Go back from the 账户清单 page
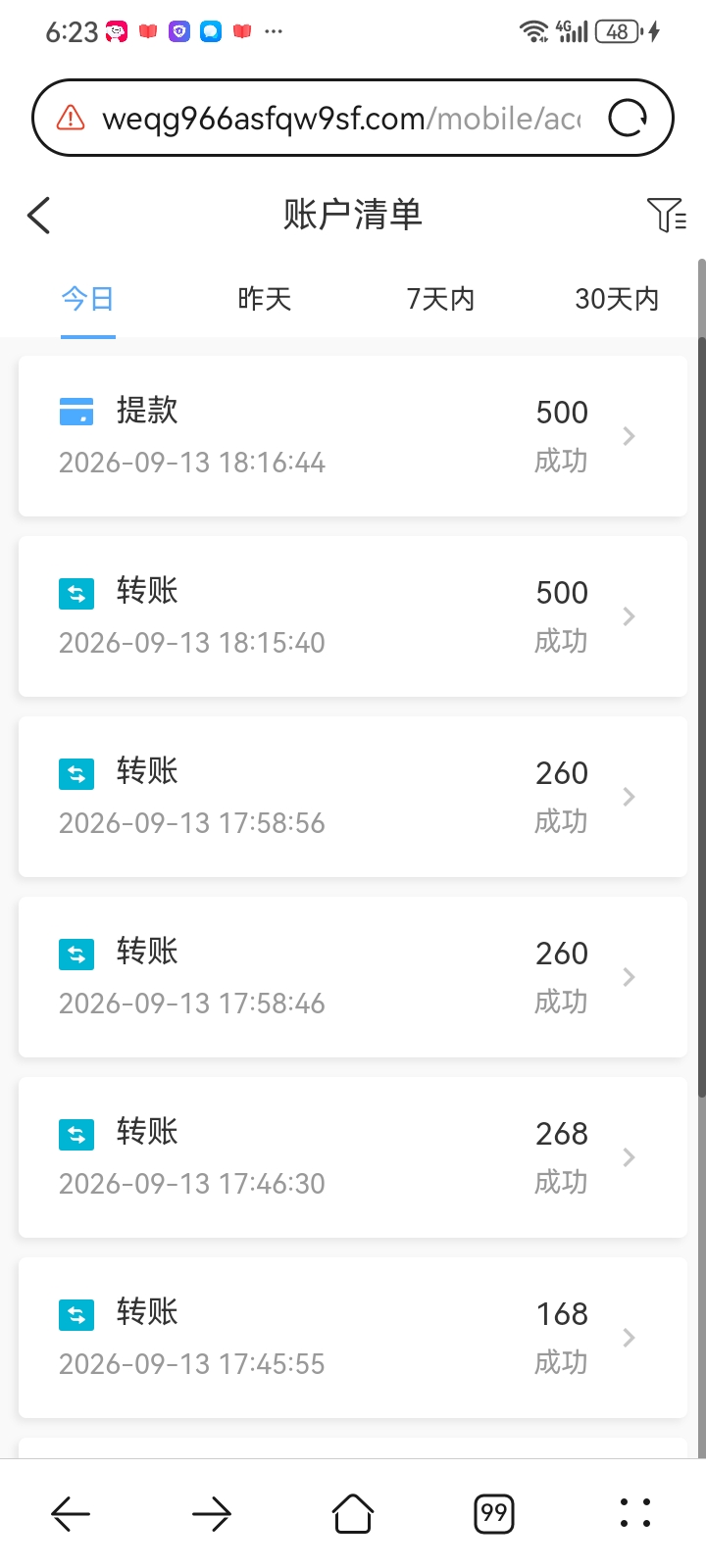706x1568 pixels. click(39, 216)
